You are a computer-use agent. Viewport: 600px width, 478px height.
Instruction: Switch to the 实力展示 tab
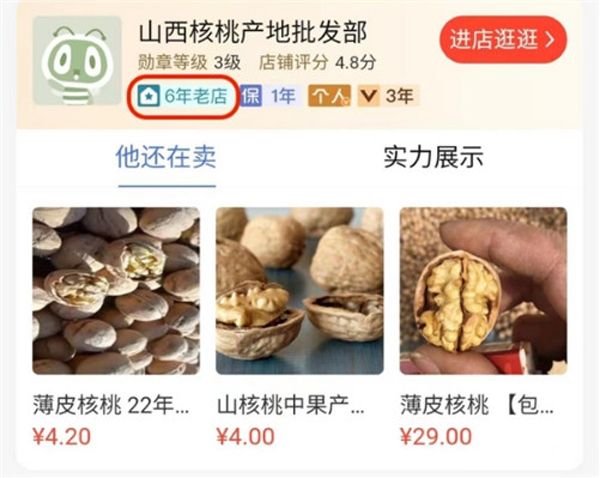click(x=433, y=157)
